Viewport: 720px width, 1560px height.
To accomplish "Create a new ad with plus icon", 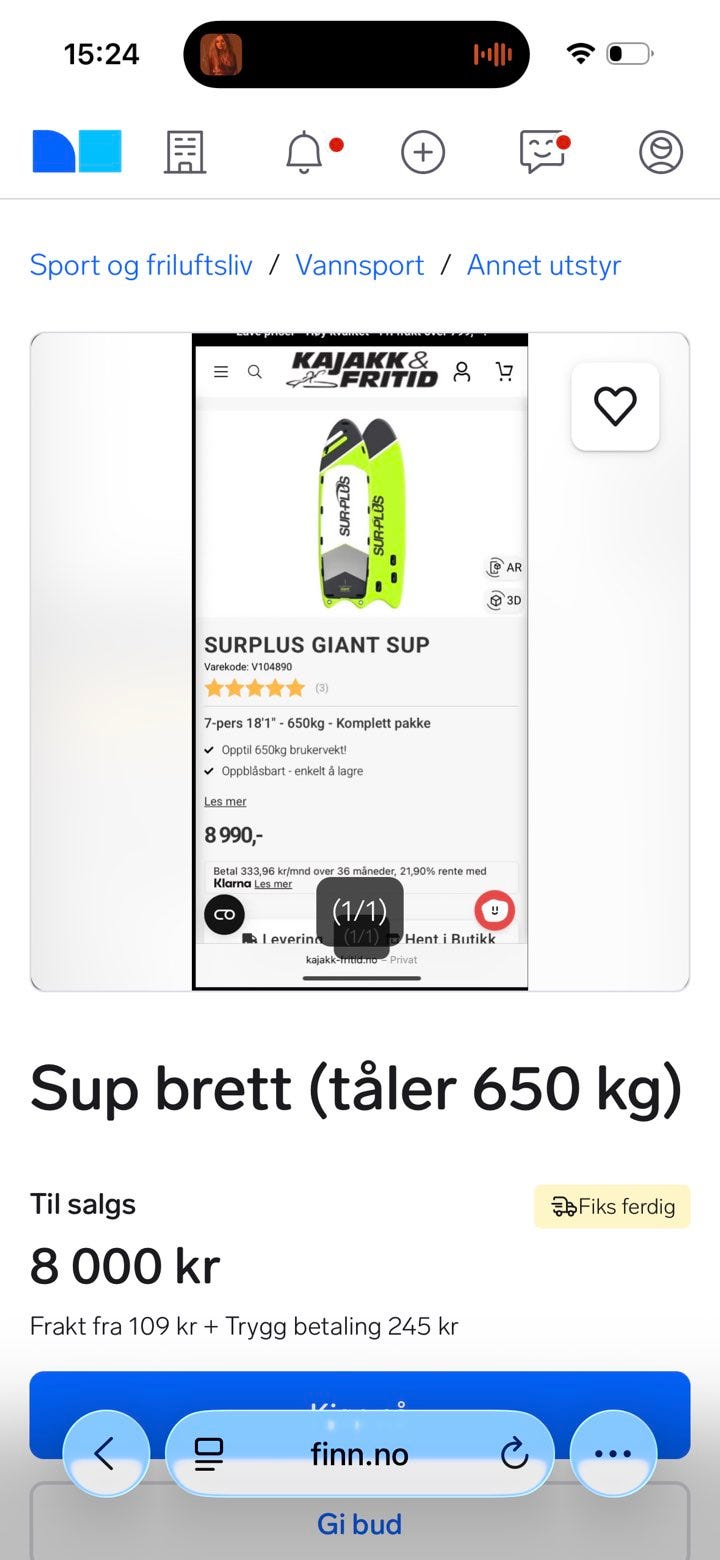I will [423, 152].
